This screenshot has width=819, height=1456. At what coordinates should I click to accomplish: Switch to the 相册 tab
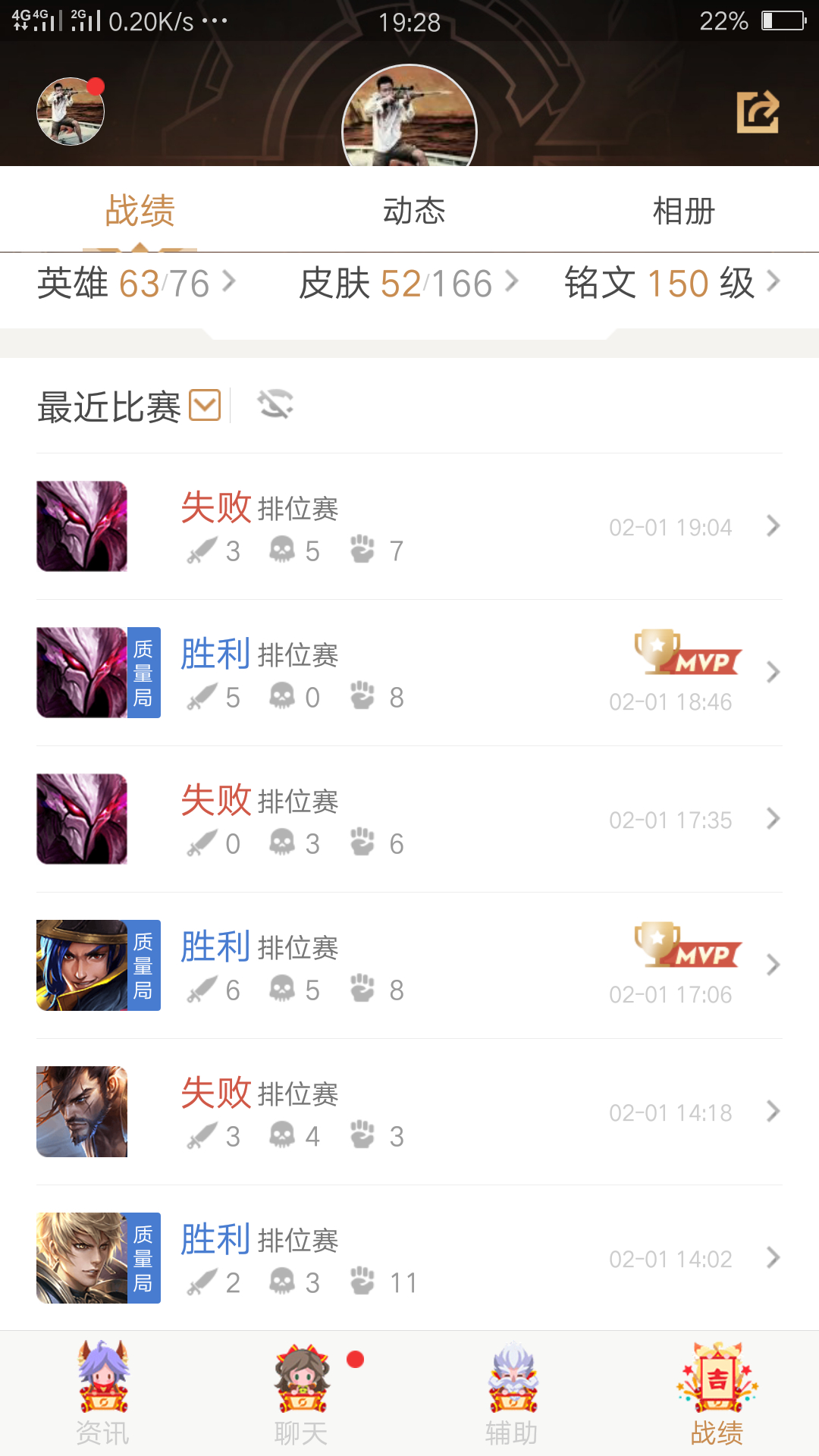coord(683,211)
